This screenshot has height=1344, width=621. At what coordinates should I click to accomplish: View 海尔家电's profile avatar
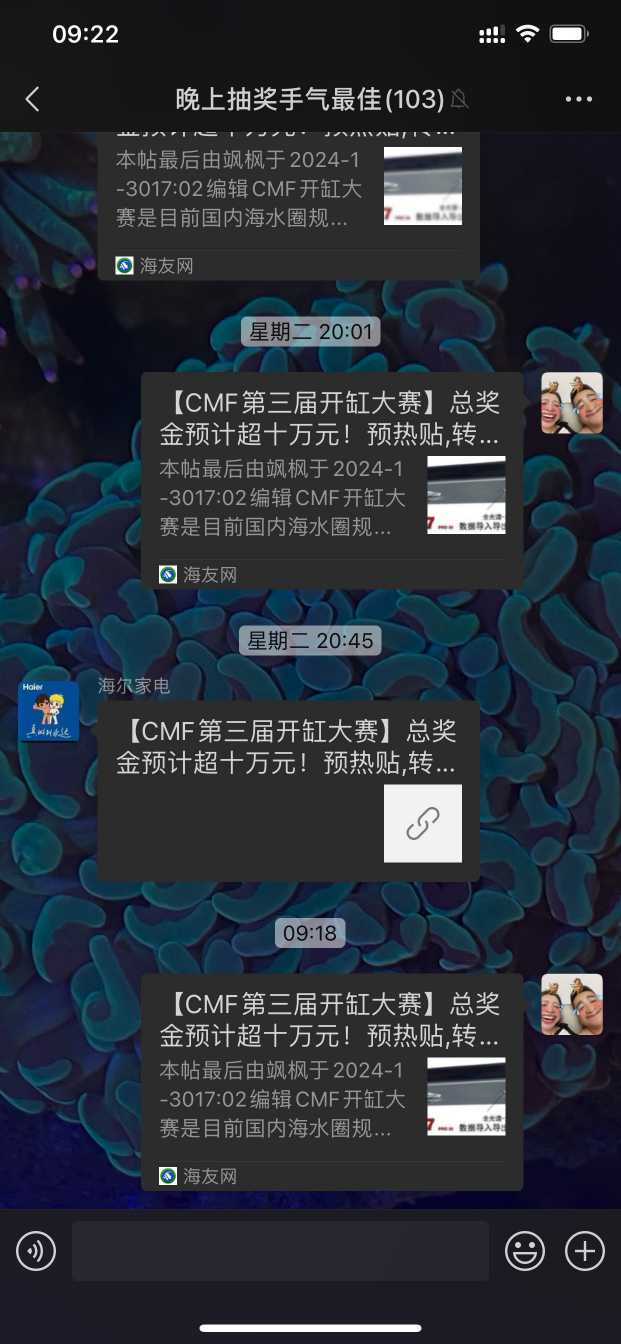[49, 711]
